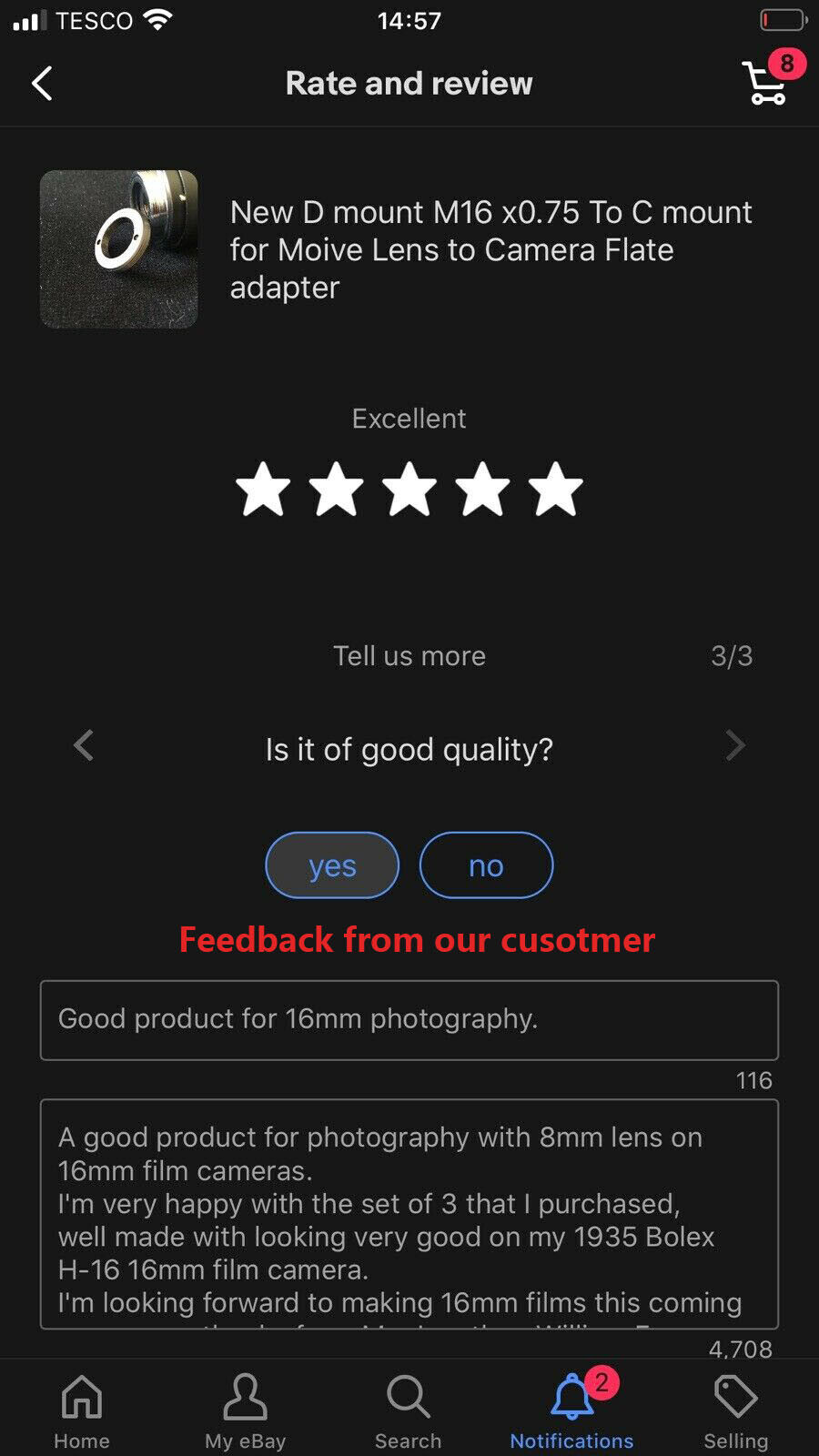Open the Notifications tab
The image size is (819, 1456).
pos(571,1410)
